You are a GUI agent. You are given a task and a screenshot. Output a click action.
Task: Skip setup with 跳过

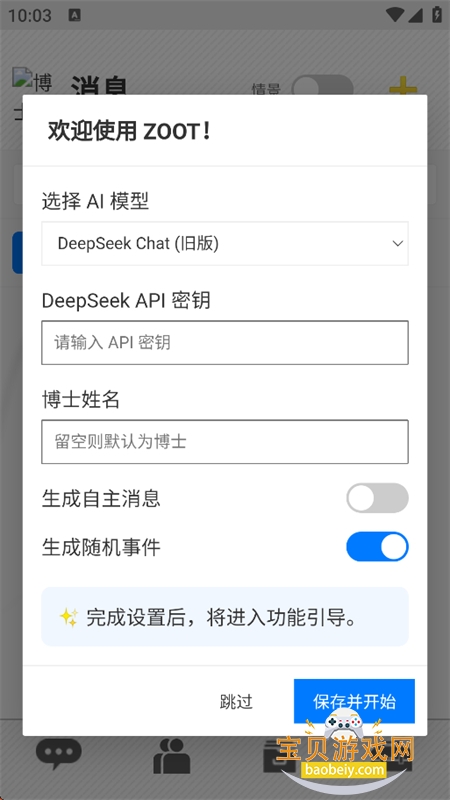coord(236,702)
